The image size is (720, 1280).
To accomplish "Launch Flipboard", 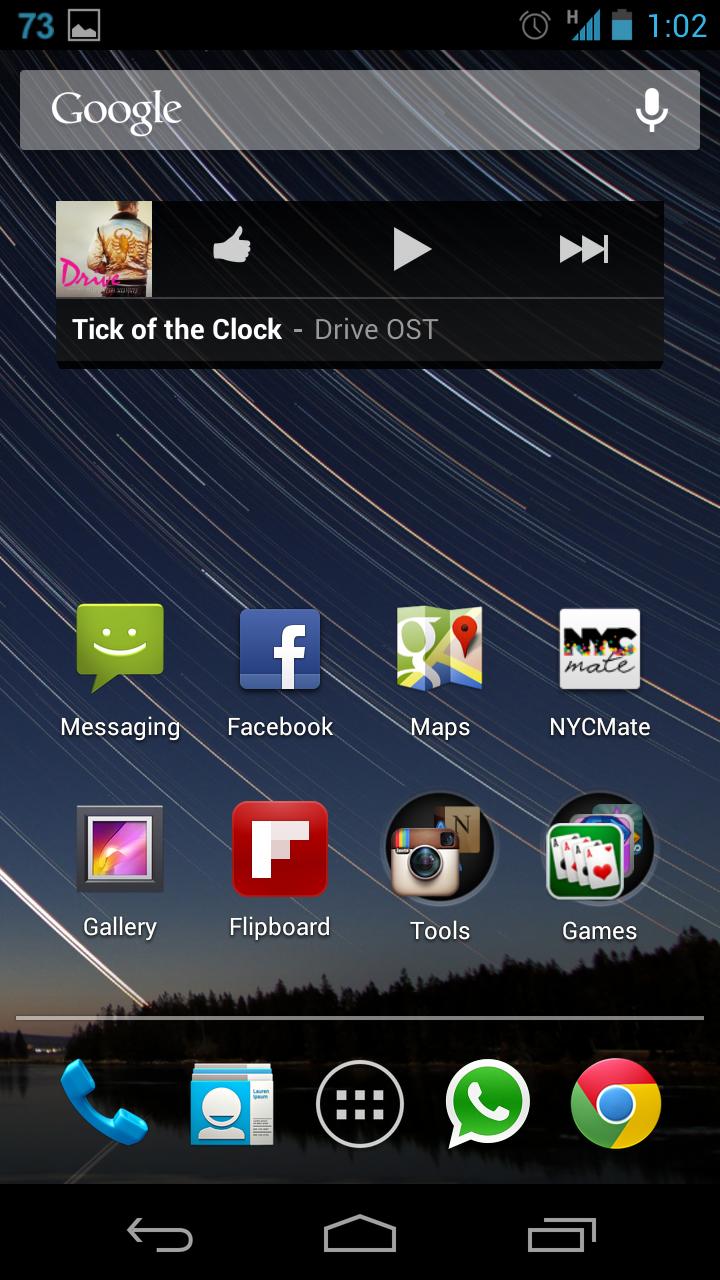I will pyautogui.click(x=280, y=848).
